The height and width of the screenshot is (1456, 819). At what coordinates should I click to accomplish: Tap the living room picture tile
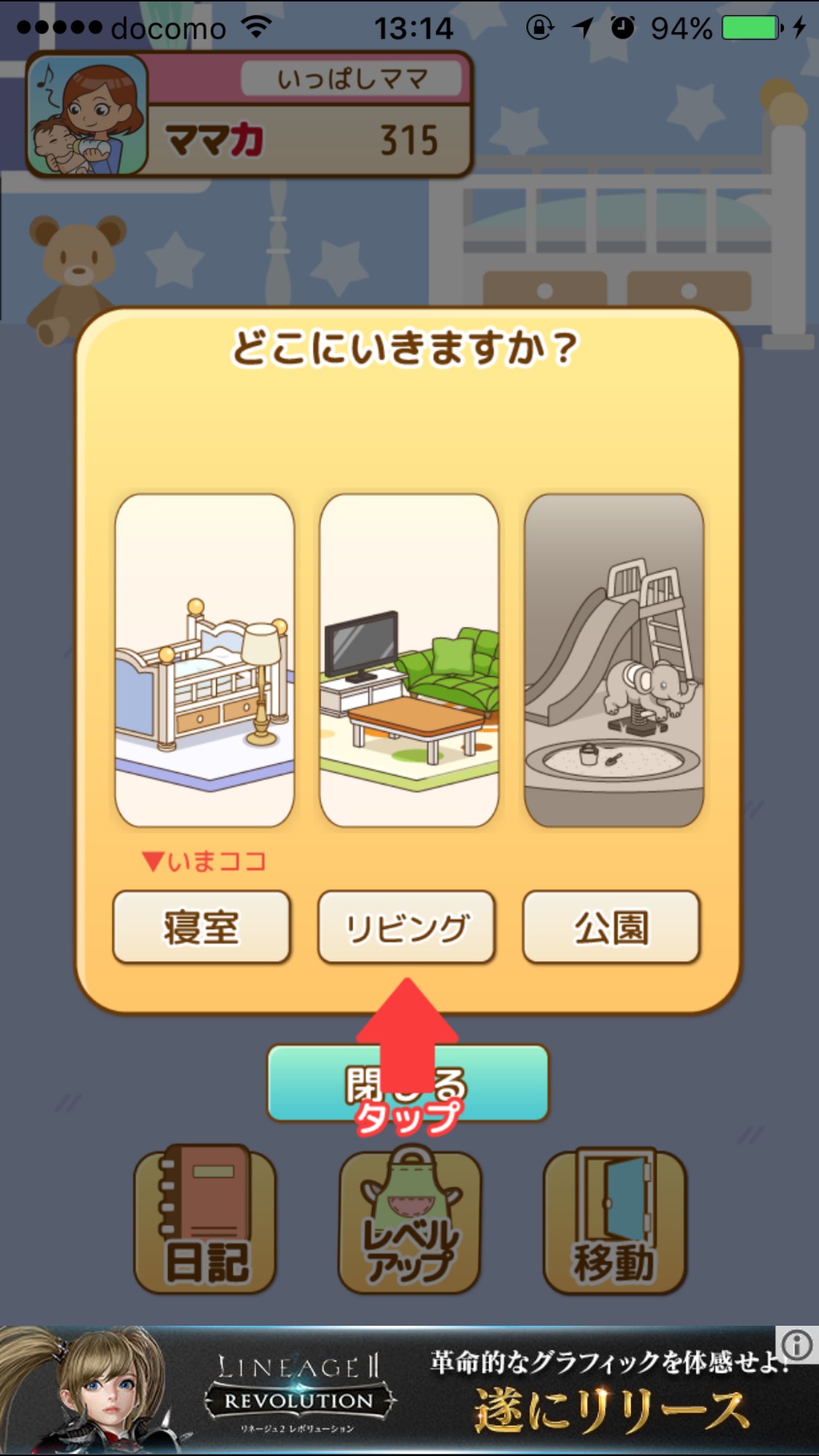(409, 660)
